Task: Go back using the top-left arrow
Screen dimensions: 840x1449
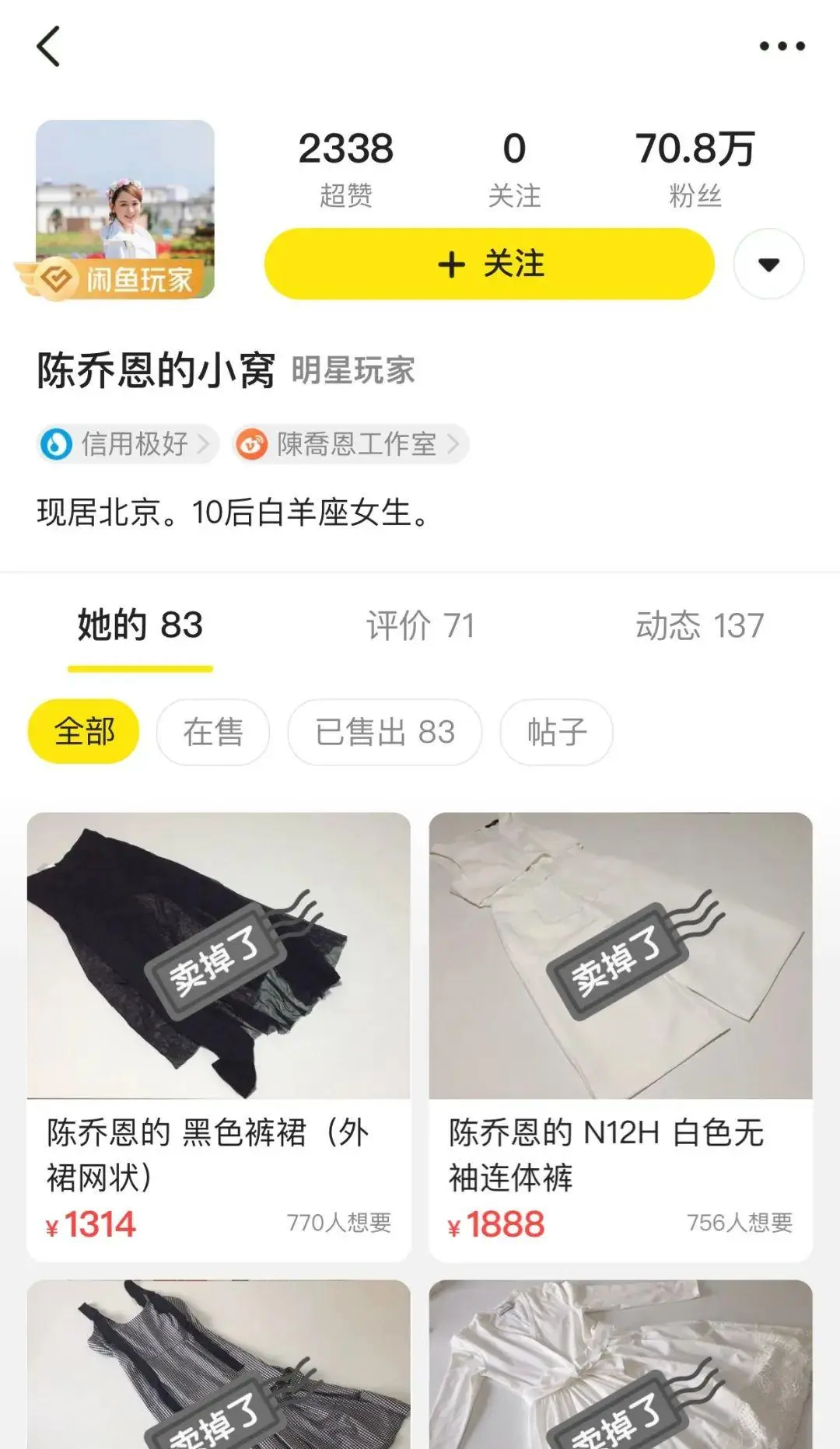Action: point(48,47)
